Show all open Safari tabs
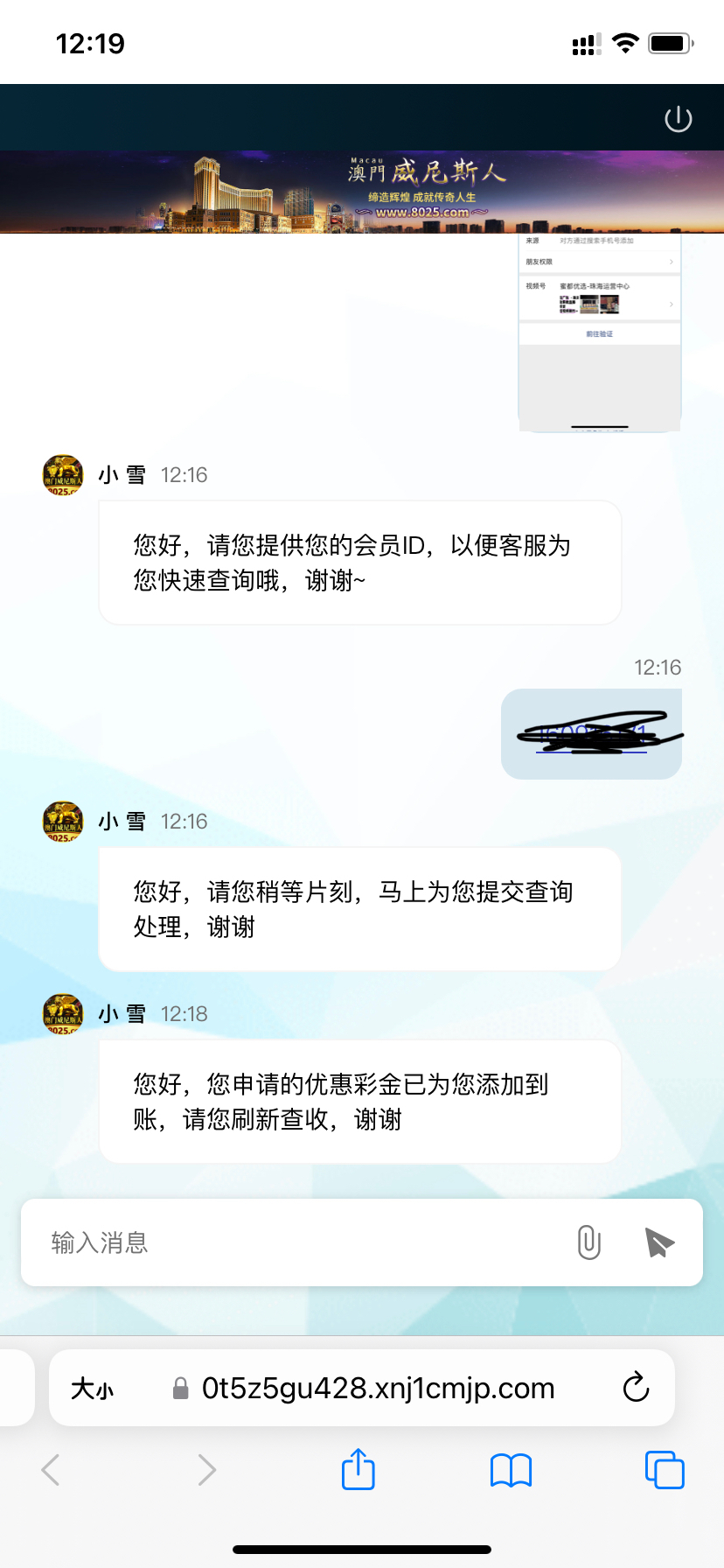The image size is (724, 1568). [665, 1470]
